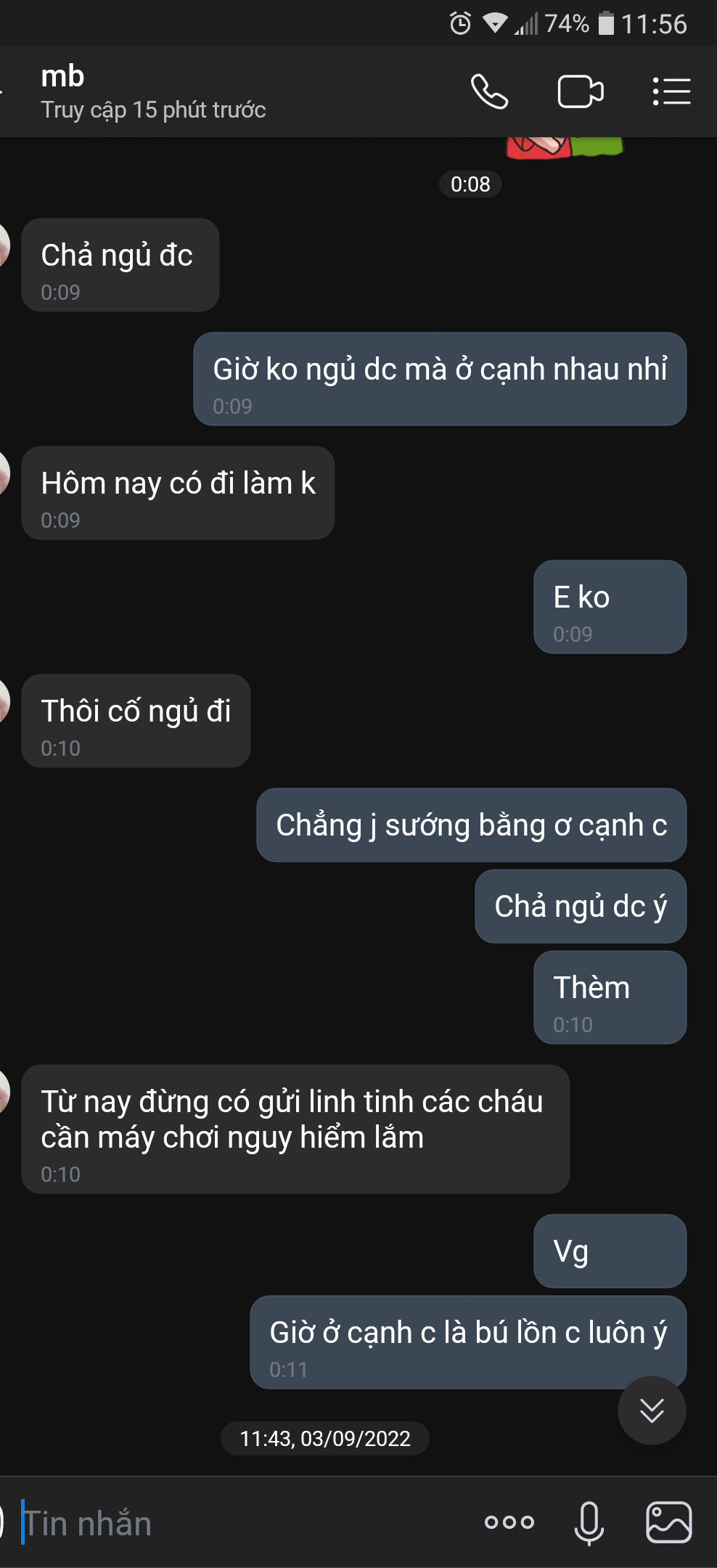
Task: Open more attachment options
Action: coord(509,1522)
